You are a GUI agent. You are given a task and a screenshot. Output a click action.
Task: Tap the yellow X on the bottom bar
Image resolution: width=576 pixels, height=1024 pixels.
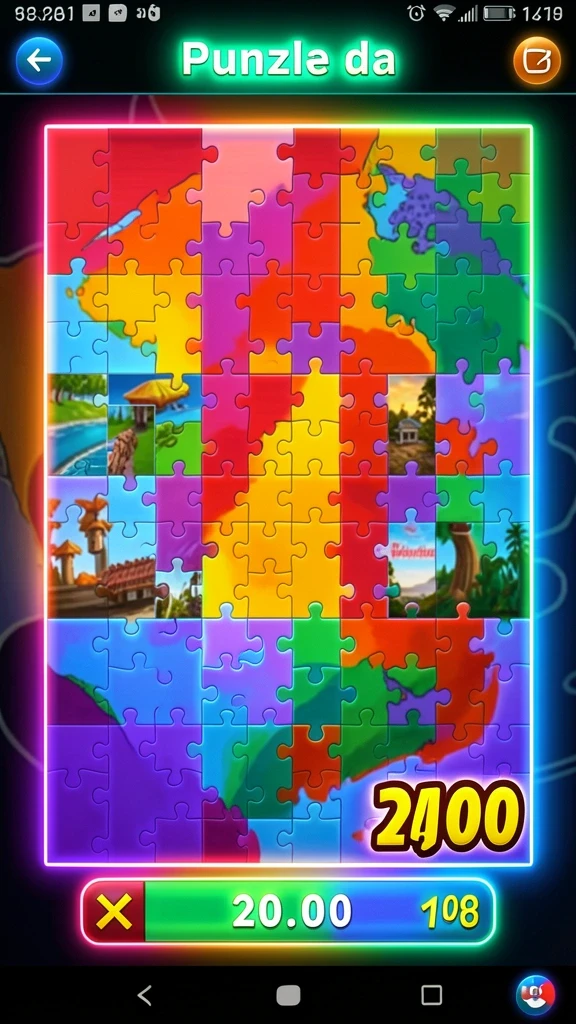point(114,912)
